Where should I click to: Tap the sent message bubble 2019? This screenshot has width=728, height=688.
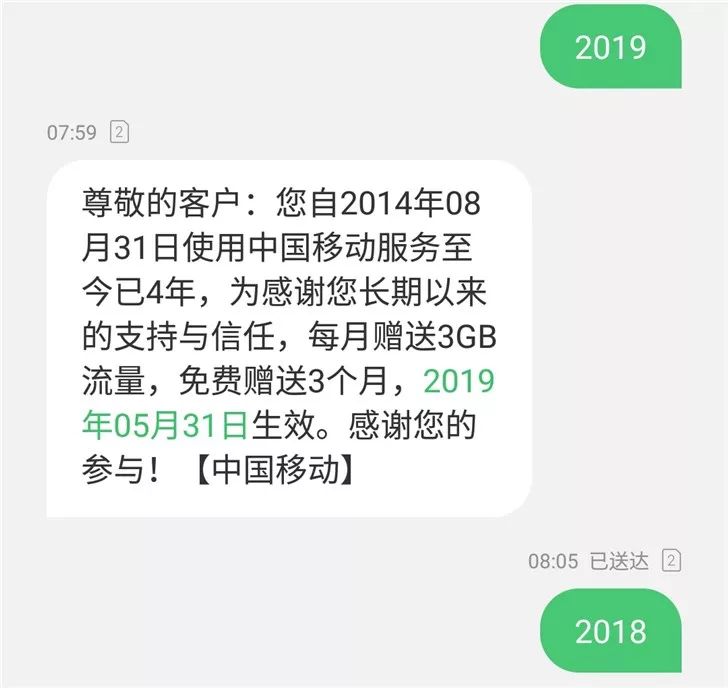(610, 48)
